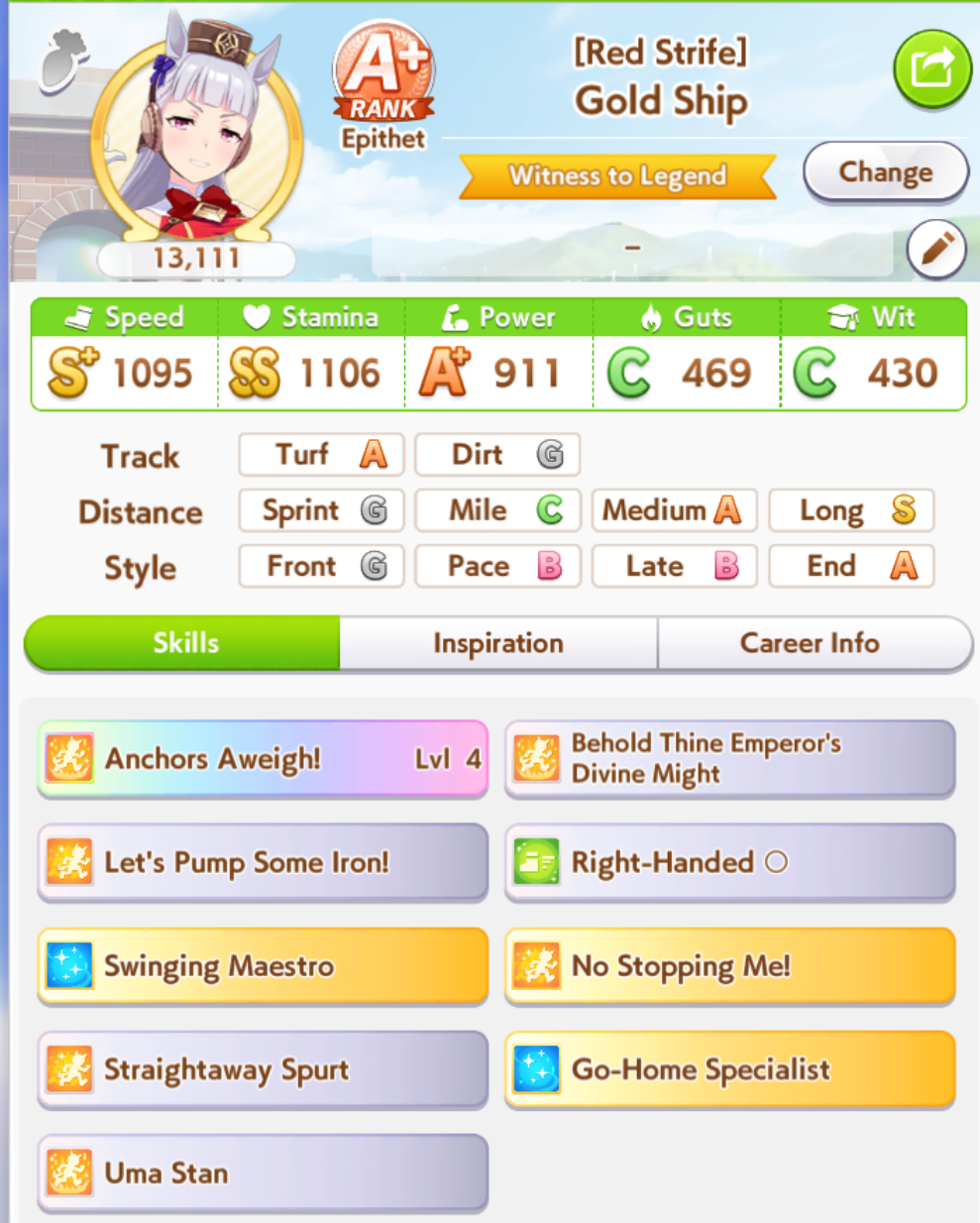Tap the green share icon
The image size is (980, 1223).
[931, 69]
